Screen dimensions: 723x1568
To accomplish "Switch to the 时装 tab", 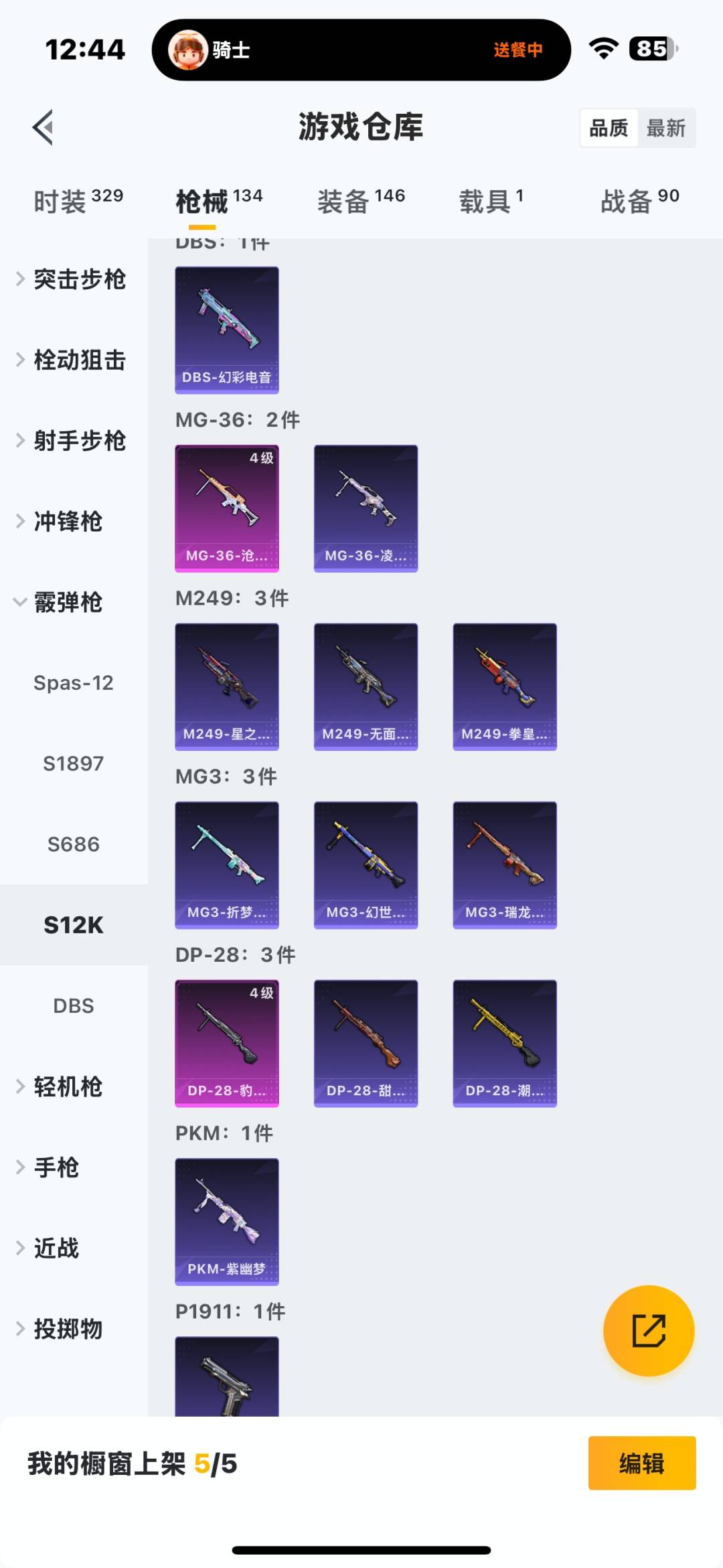I will (x=60, y=201).
